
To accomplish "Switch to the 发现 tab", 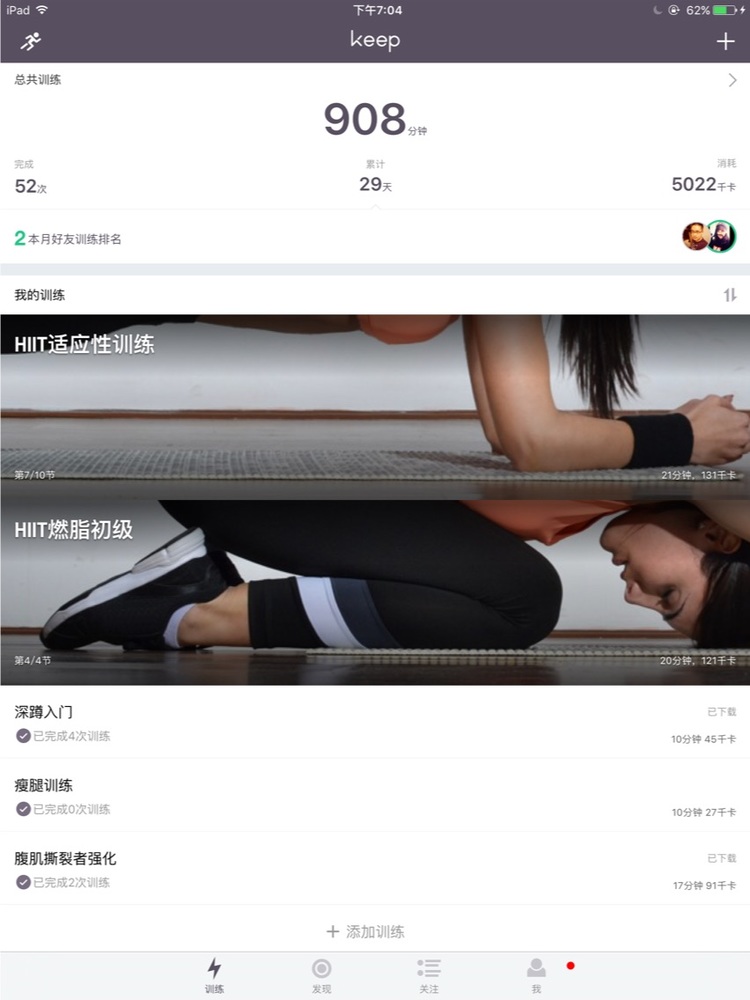I will (321, 975).
